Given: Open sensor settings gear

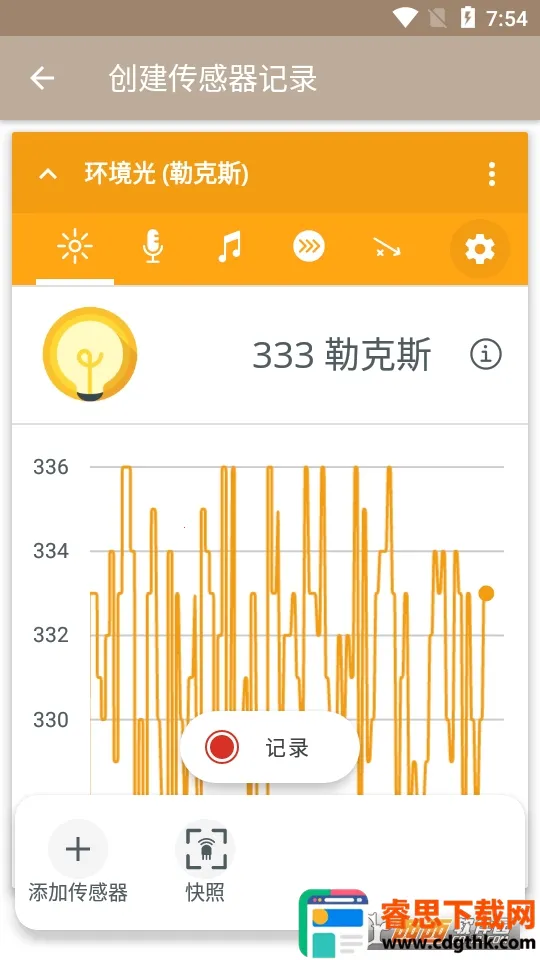Looking at the screenshot, I should pyautogui.click(x=479, y=249).
